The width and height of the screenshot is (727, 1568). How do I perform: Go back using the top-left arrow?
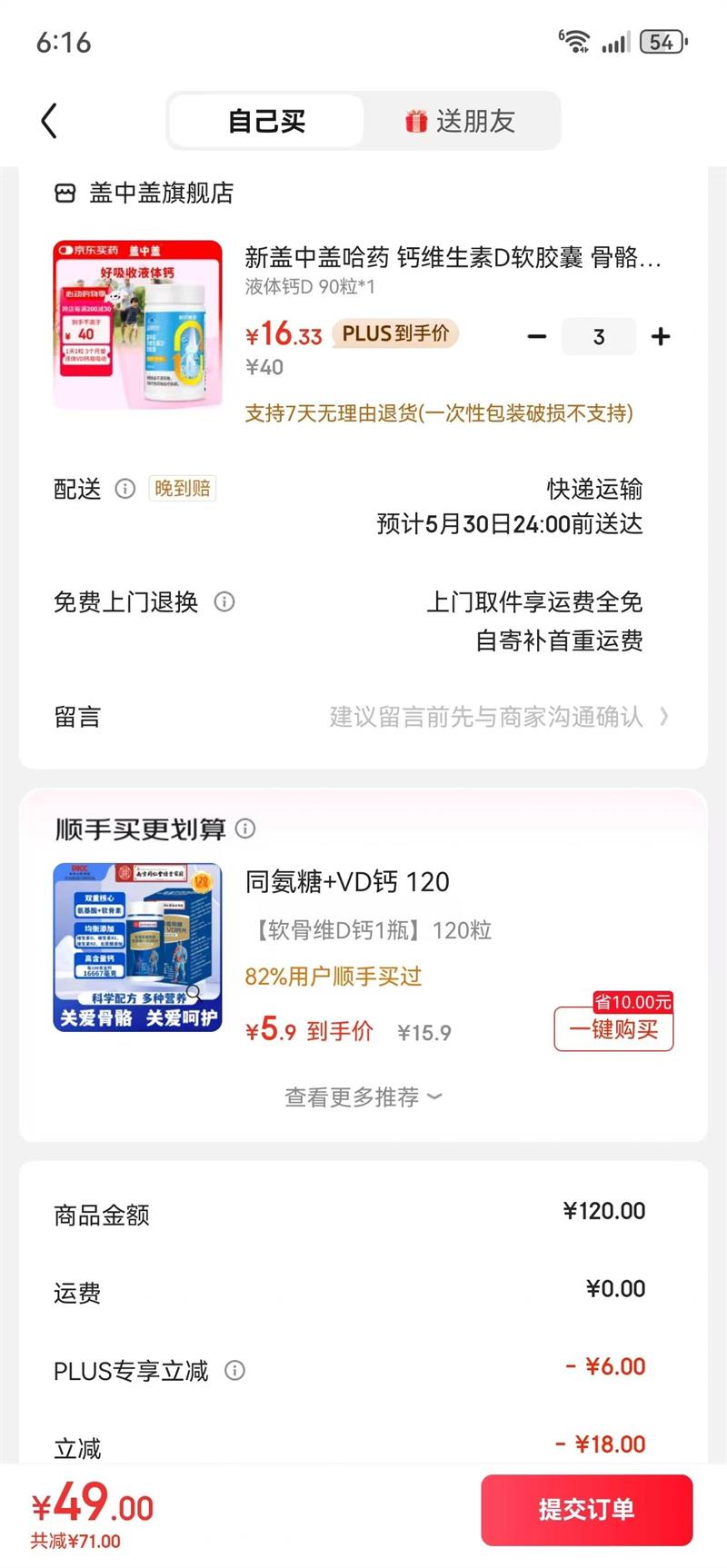[49, 121]
